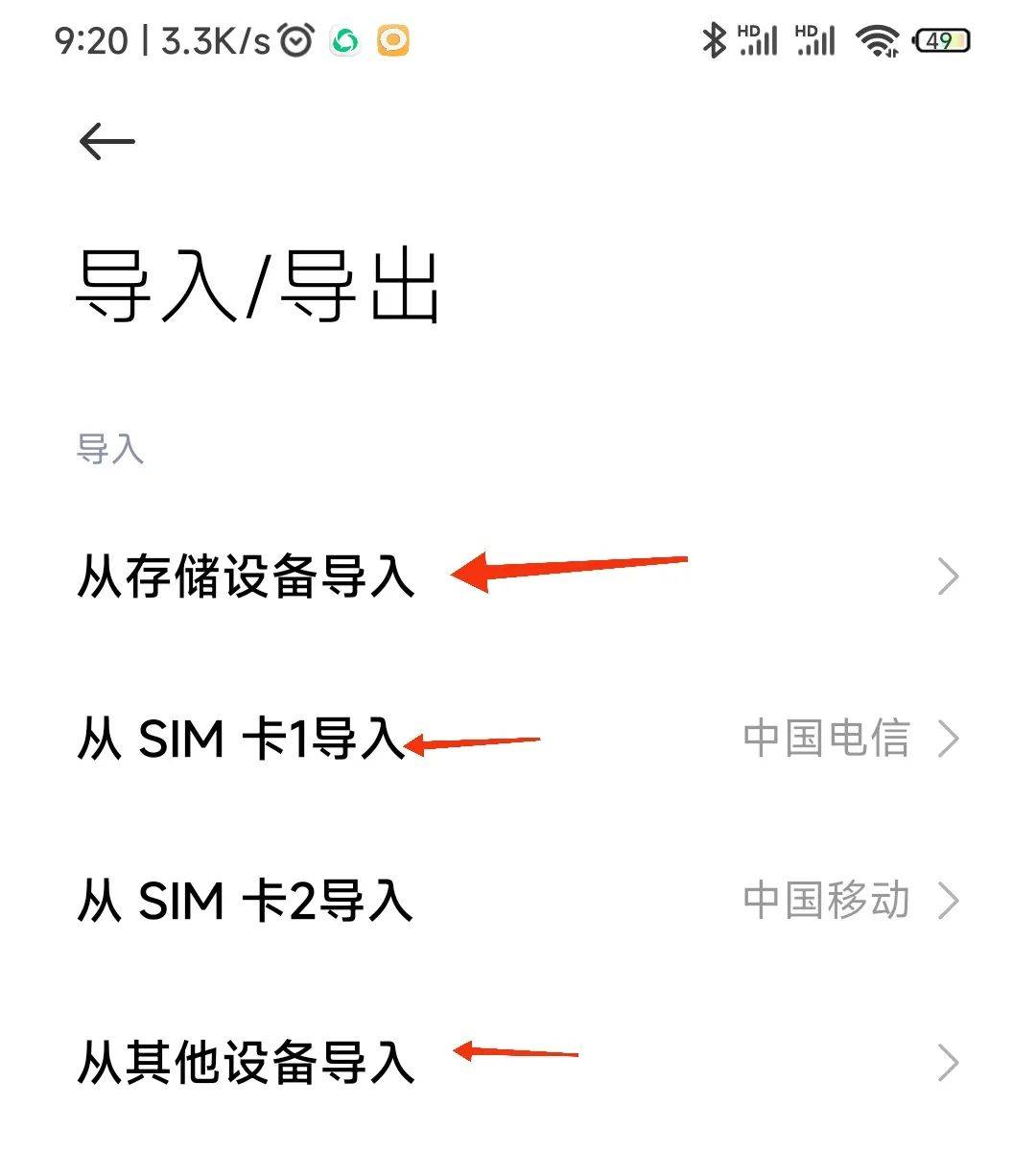Expand 从存储设备导入 via its chevron
Image resolution: width=1036 pixels, height=1152 pixels.
(x=950, y=576)
